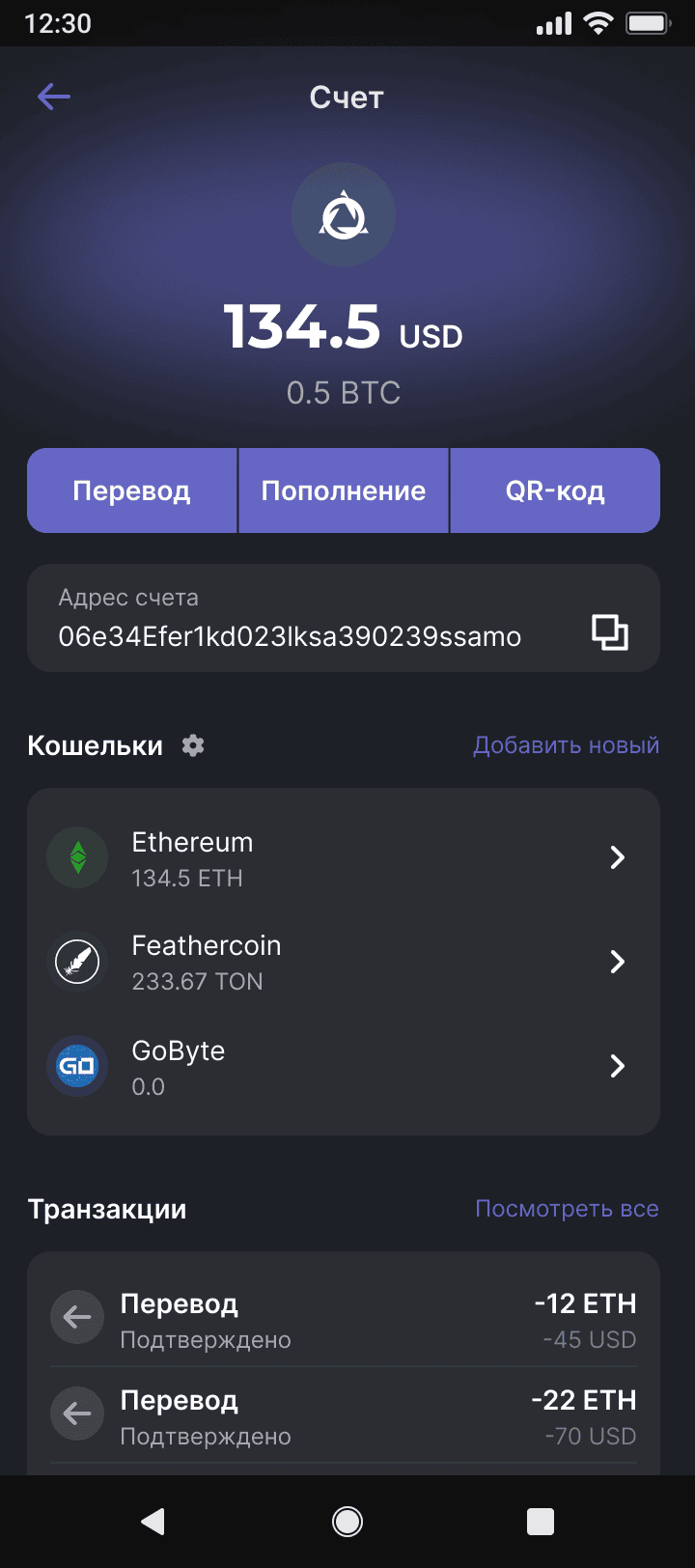The image size is (695, 1568).
Task: Tap the Перевод button
Action: [132, 490]
